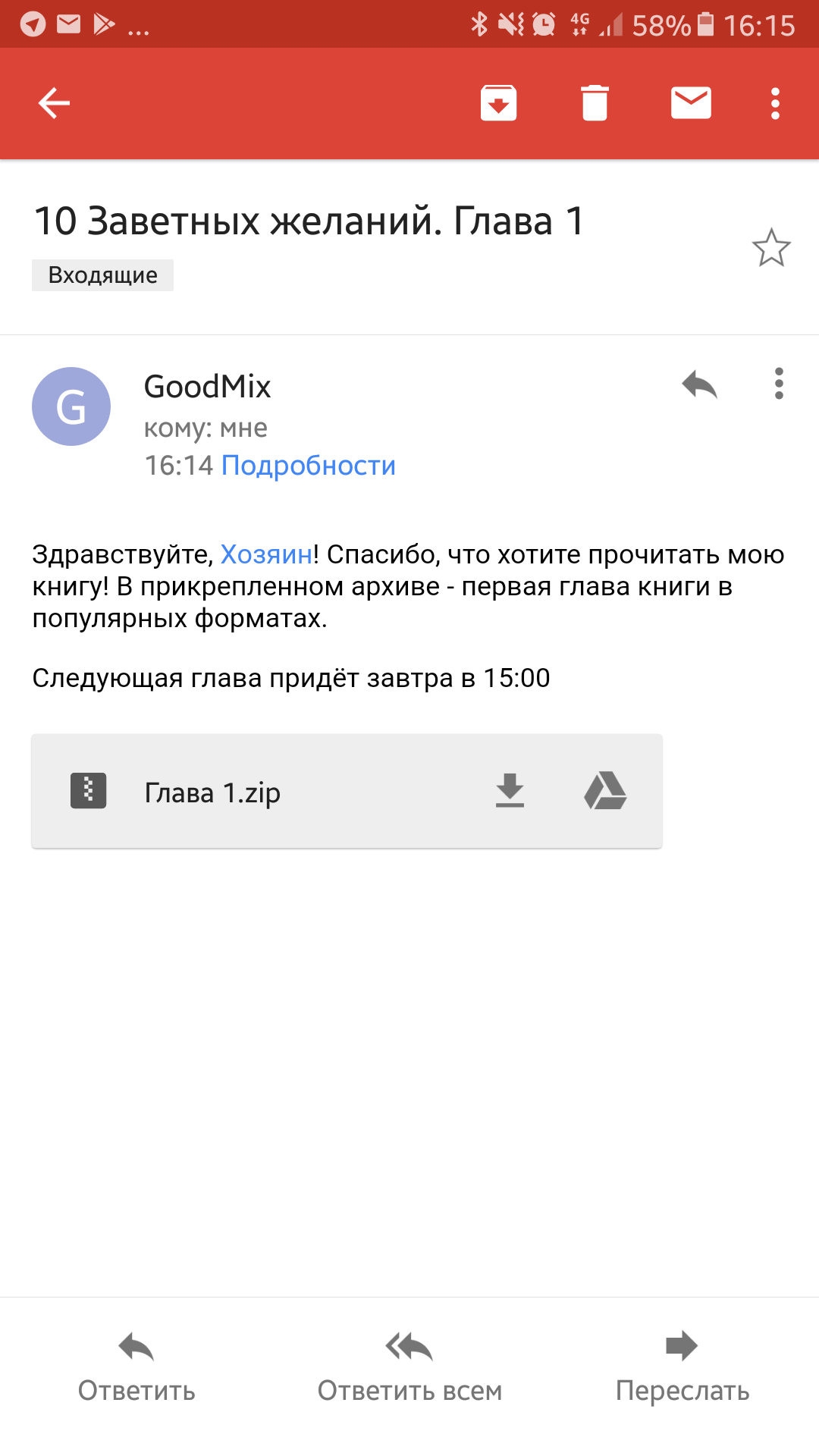Image resolution: width=819 pixels, height=1456 pixels.
Task: Open message options next to GoodMix
Action: [x=778, y=384]
